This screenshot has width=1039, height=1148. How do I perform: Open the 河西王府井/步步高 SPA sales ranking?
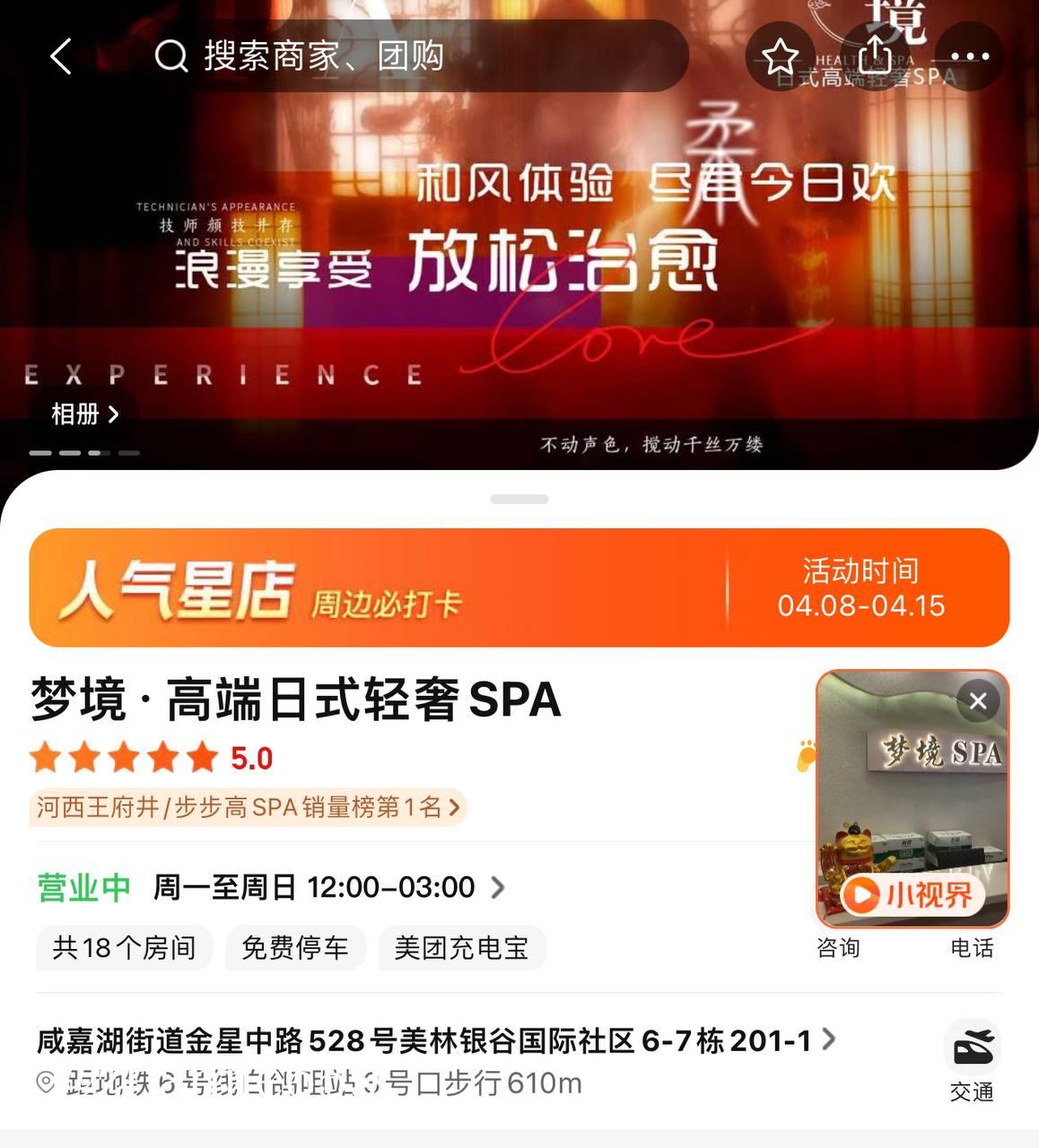coord(248,807)
